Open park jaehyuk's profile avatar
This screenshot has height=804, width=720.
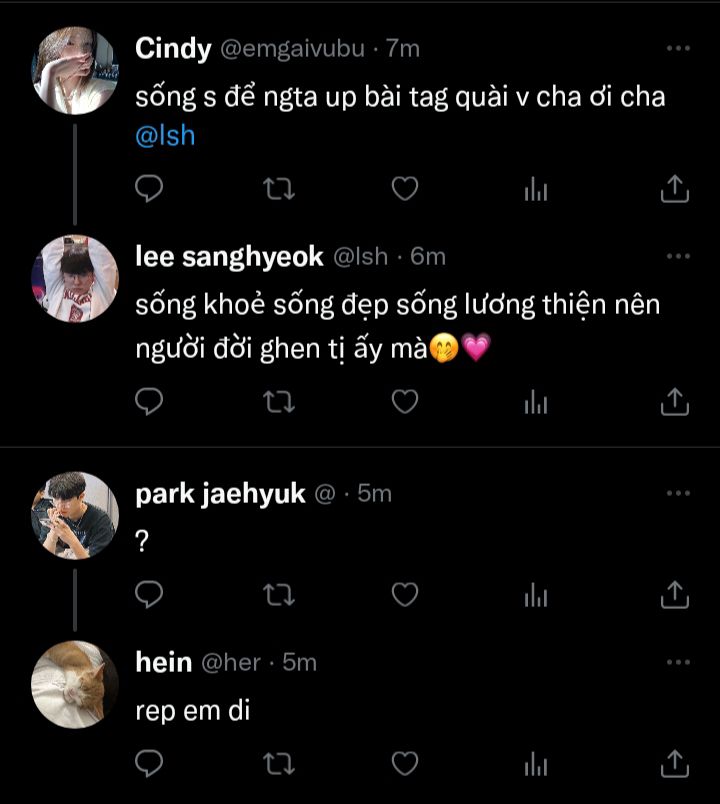tap(75, 515)
